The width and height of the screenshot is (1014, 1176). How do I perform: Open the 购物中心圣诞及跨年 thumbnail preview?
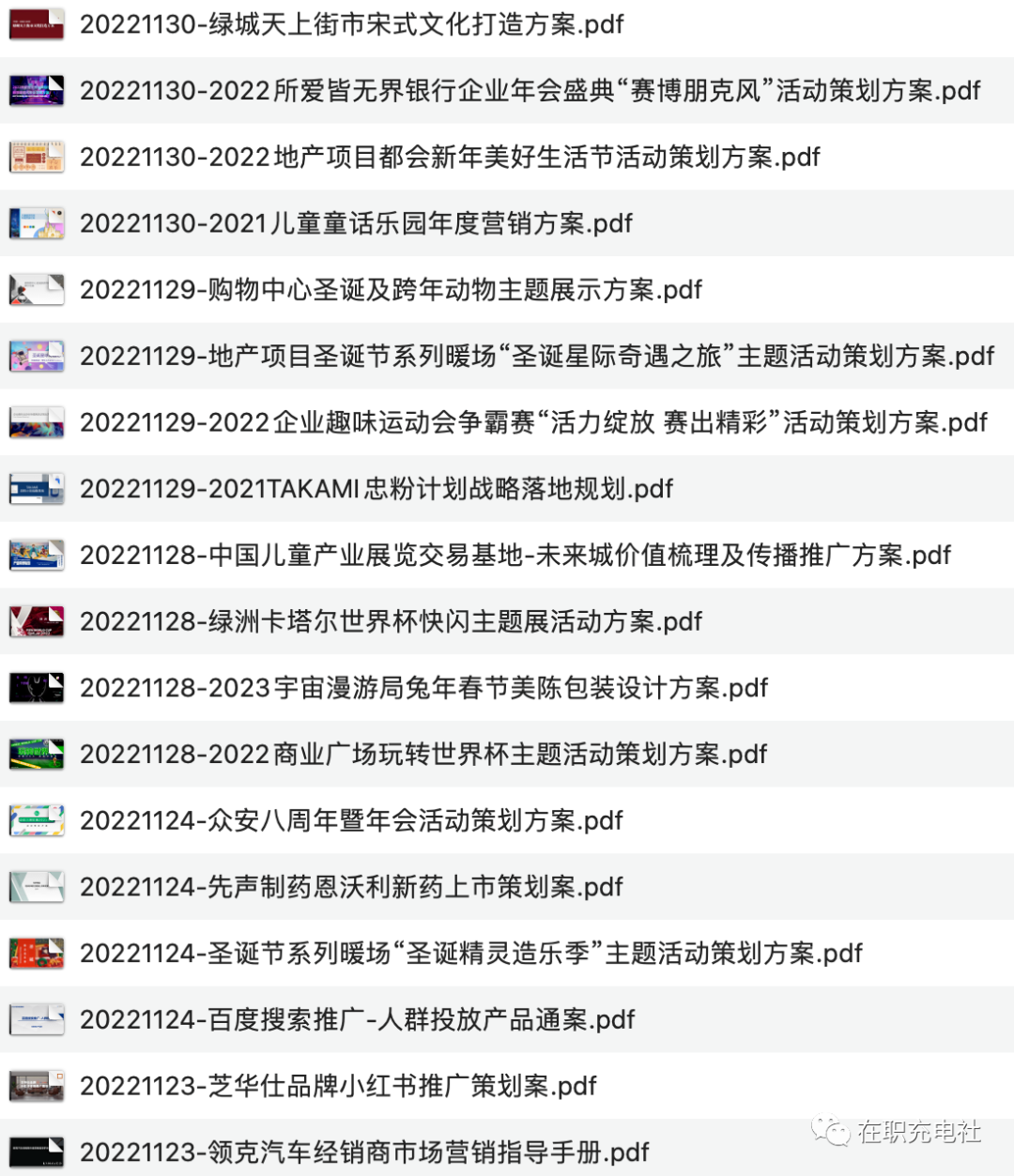point(36,291)
